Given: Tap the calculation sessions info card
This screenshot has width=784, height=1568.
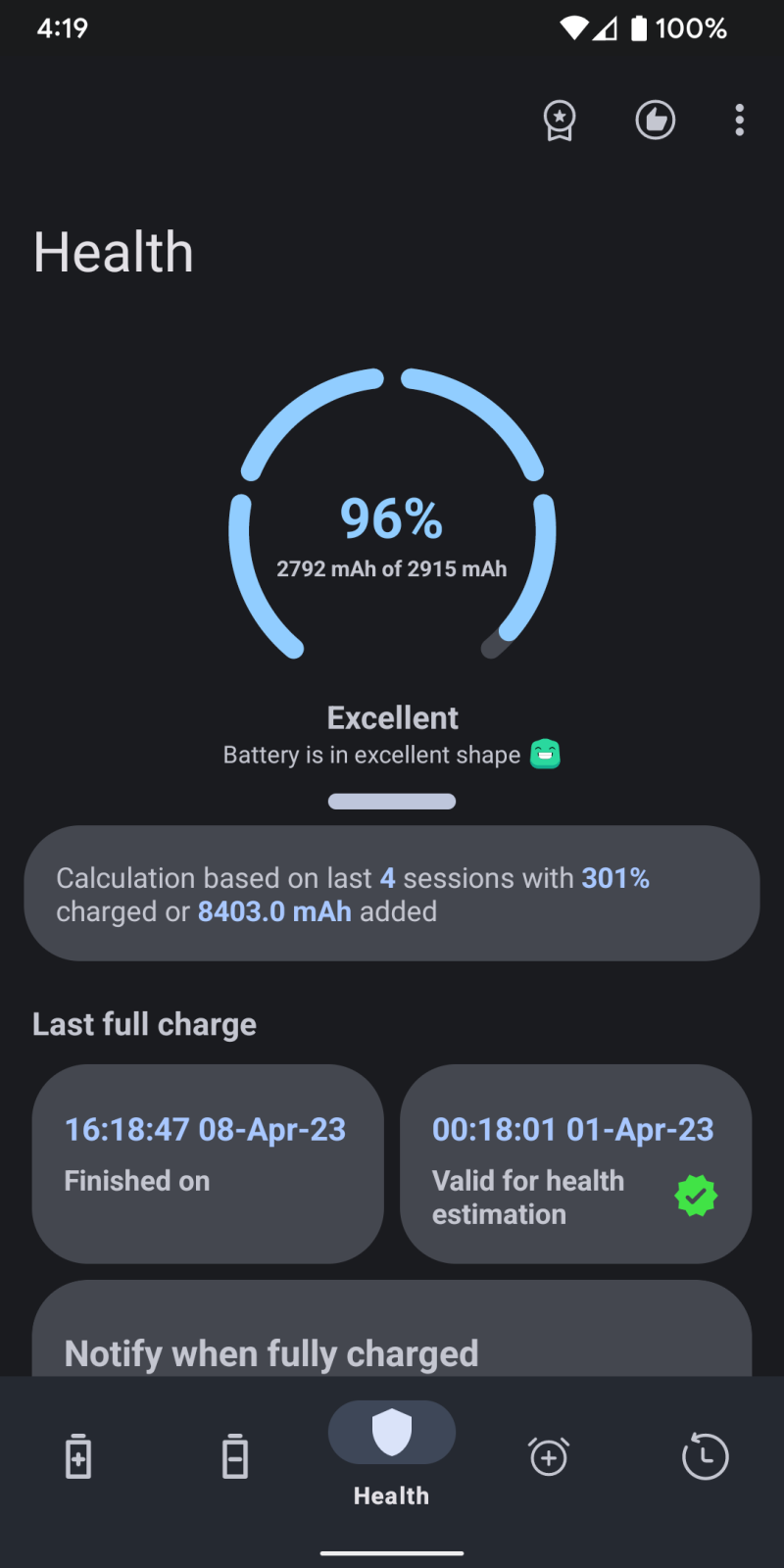Looking at the screenshot, I should tap(392, 894).
